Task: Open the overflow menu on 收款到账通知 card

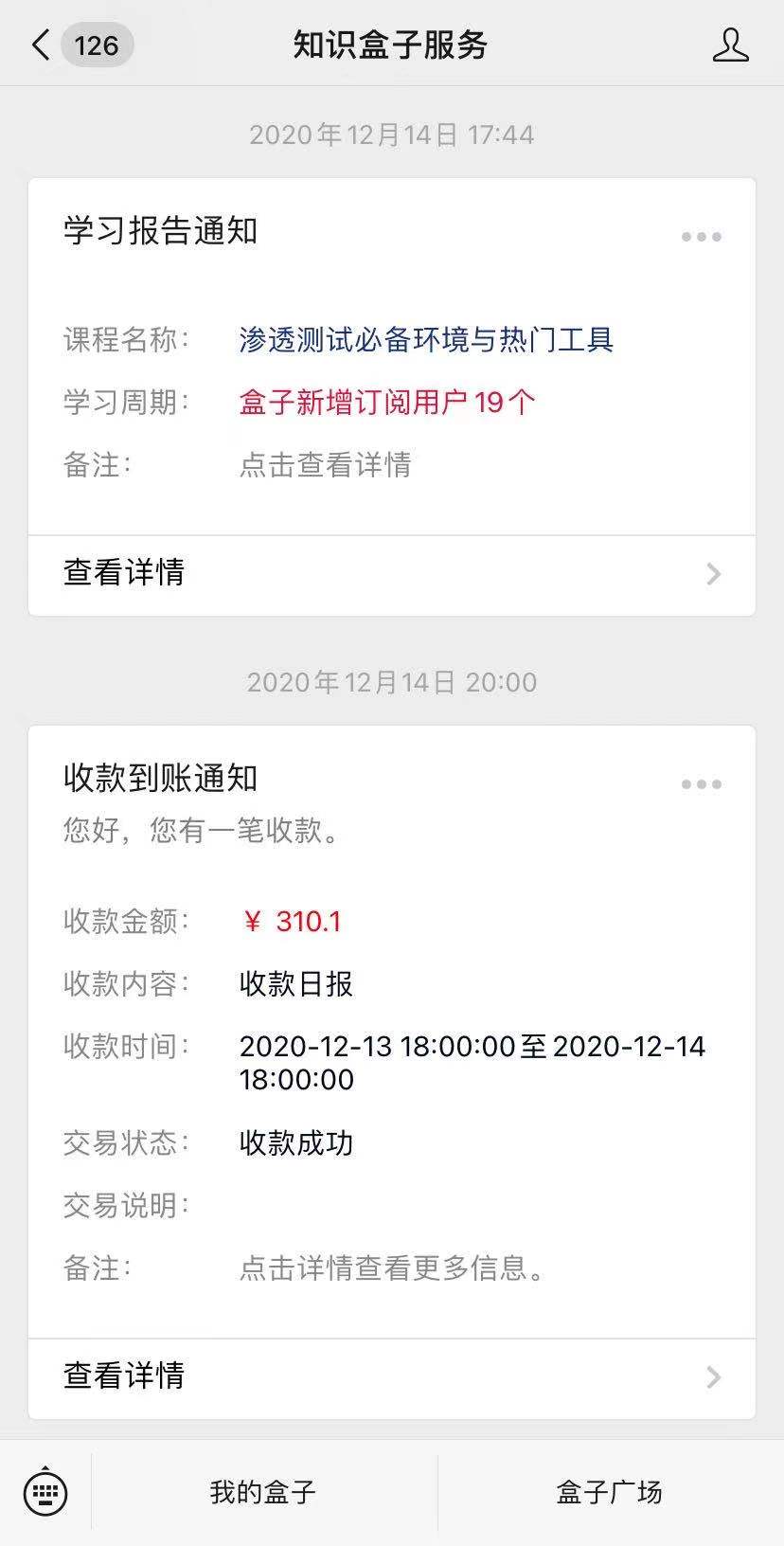Action: click(x=701, y=784)
